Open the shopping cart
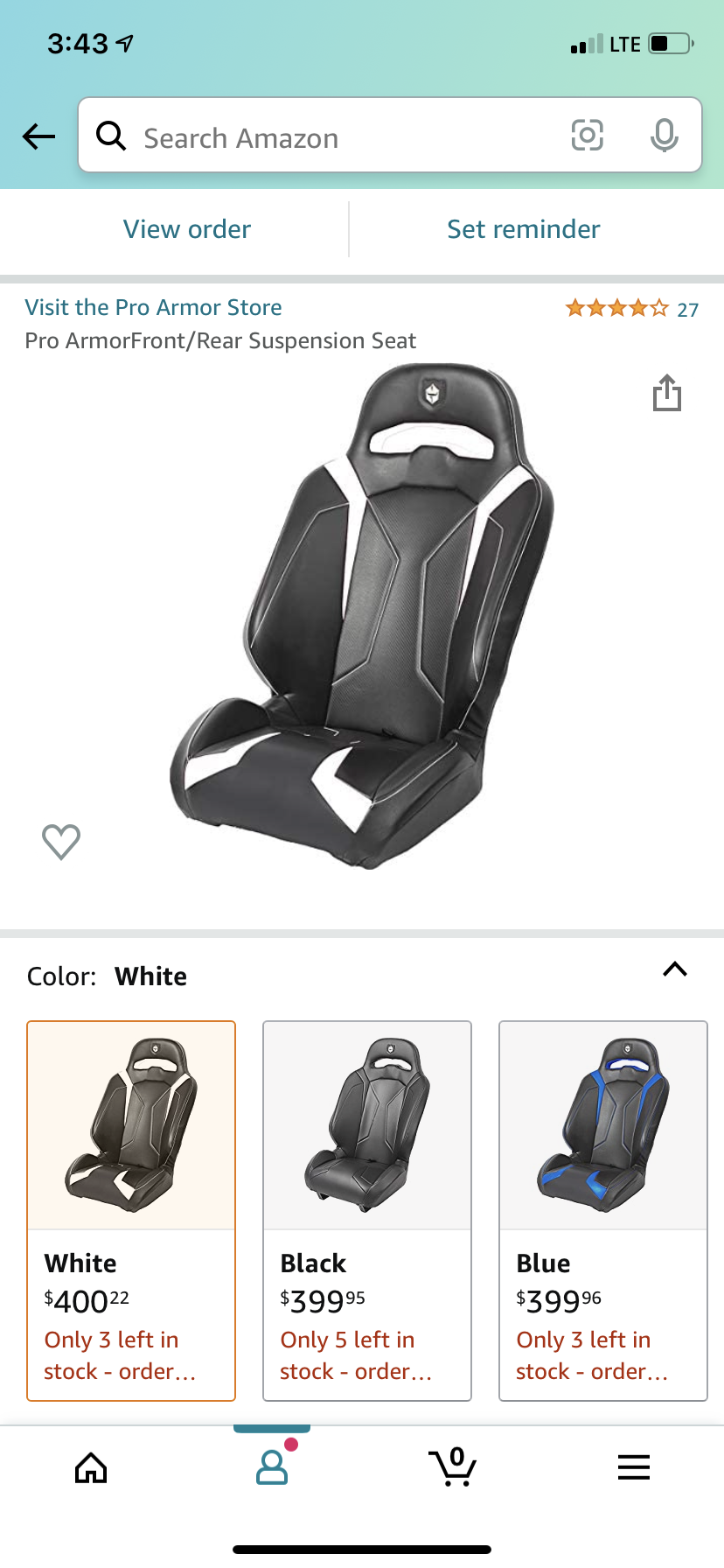The height and width of the screenshot is (1568, 724). [x=453, y=1467]
